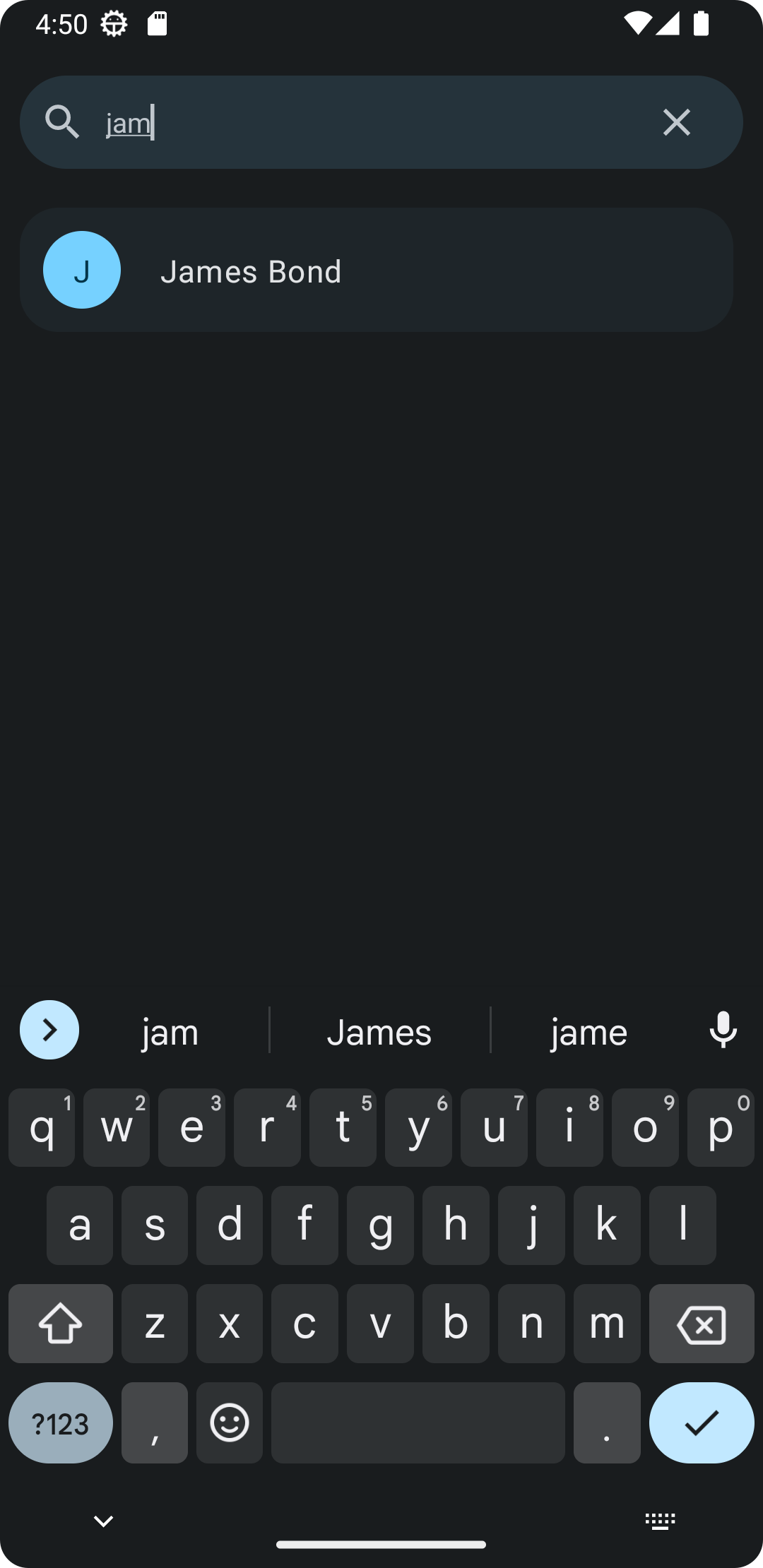Open the James Bond contact result
The width and height of the screenshot is (763, 1568).
tap(376, 271)
